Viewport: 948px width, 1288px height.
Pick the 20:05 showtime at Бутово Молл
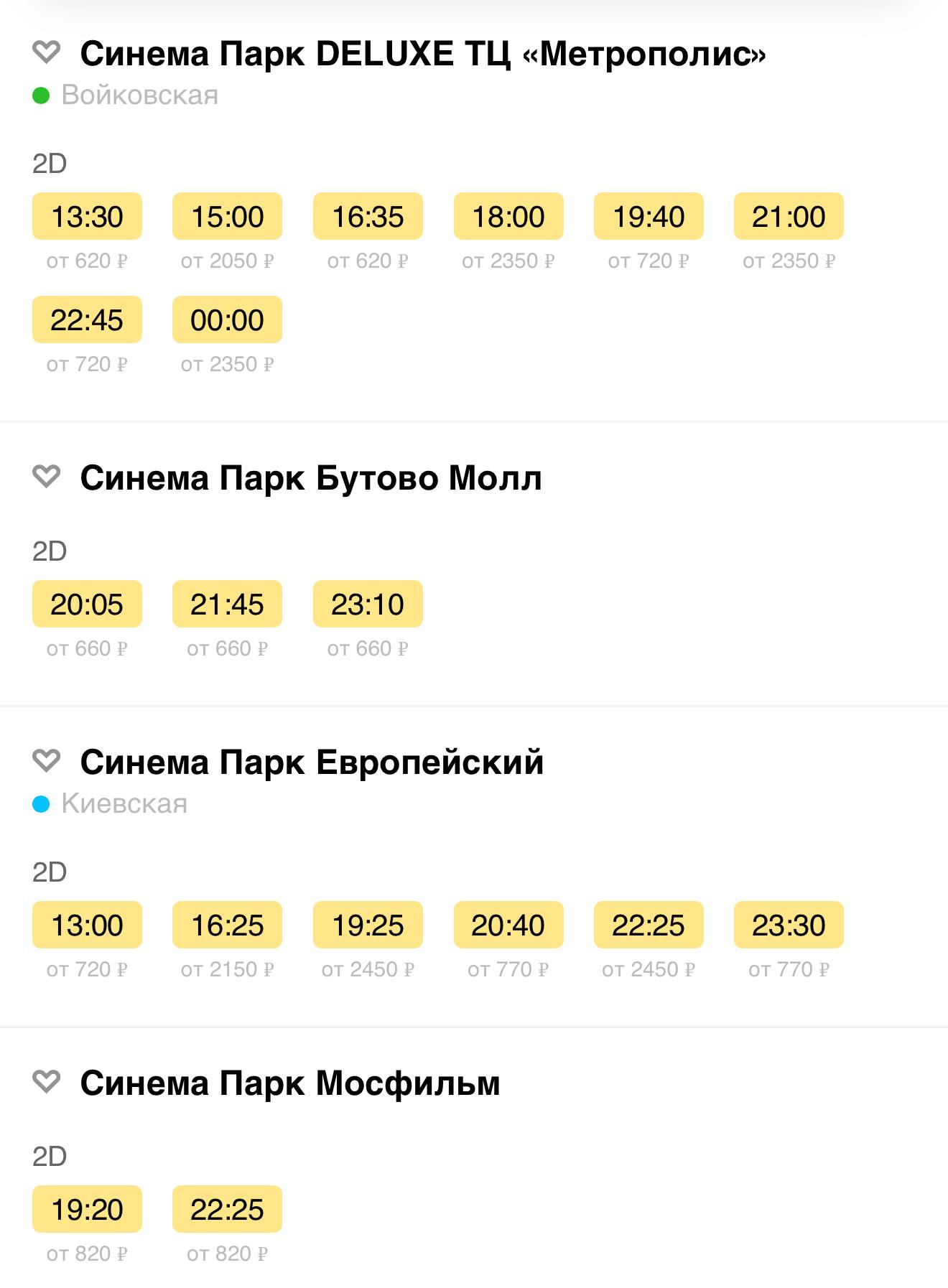[87, 604]
